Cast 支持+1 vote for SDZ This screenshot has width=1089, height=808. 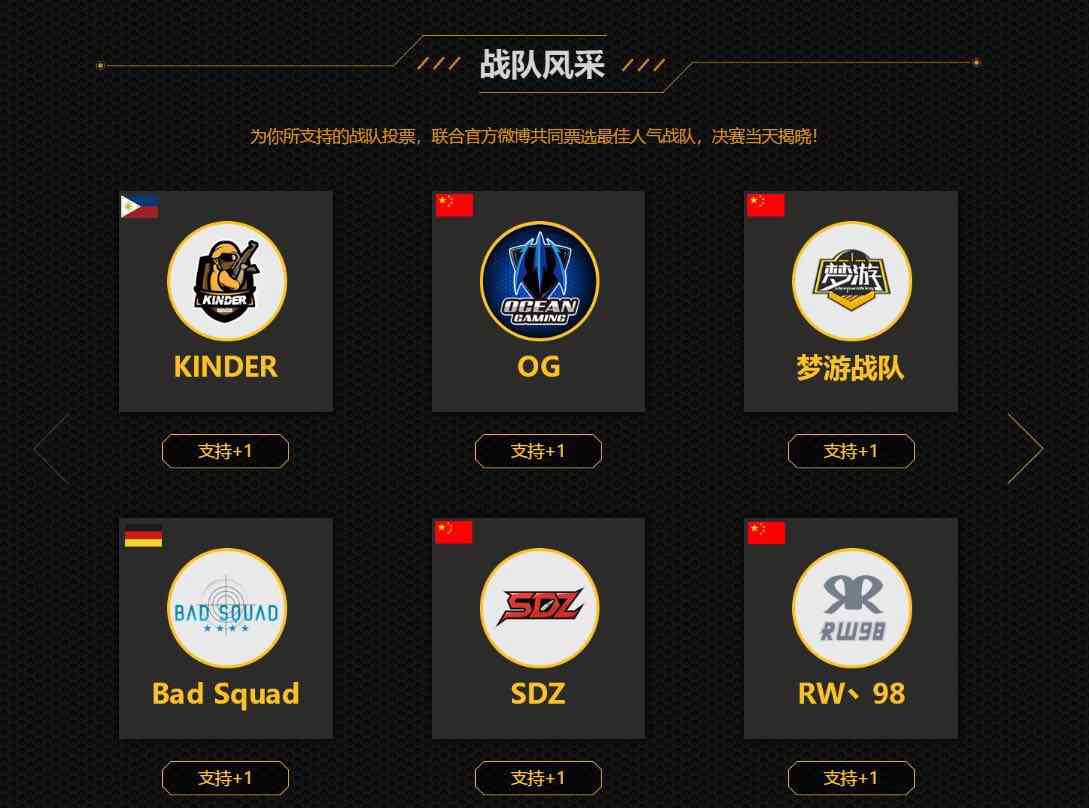[x=538, y=778]
